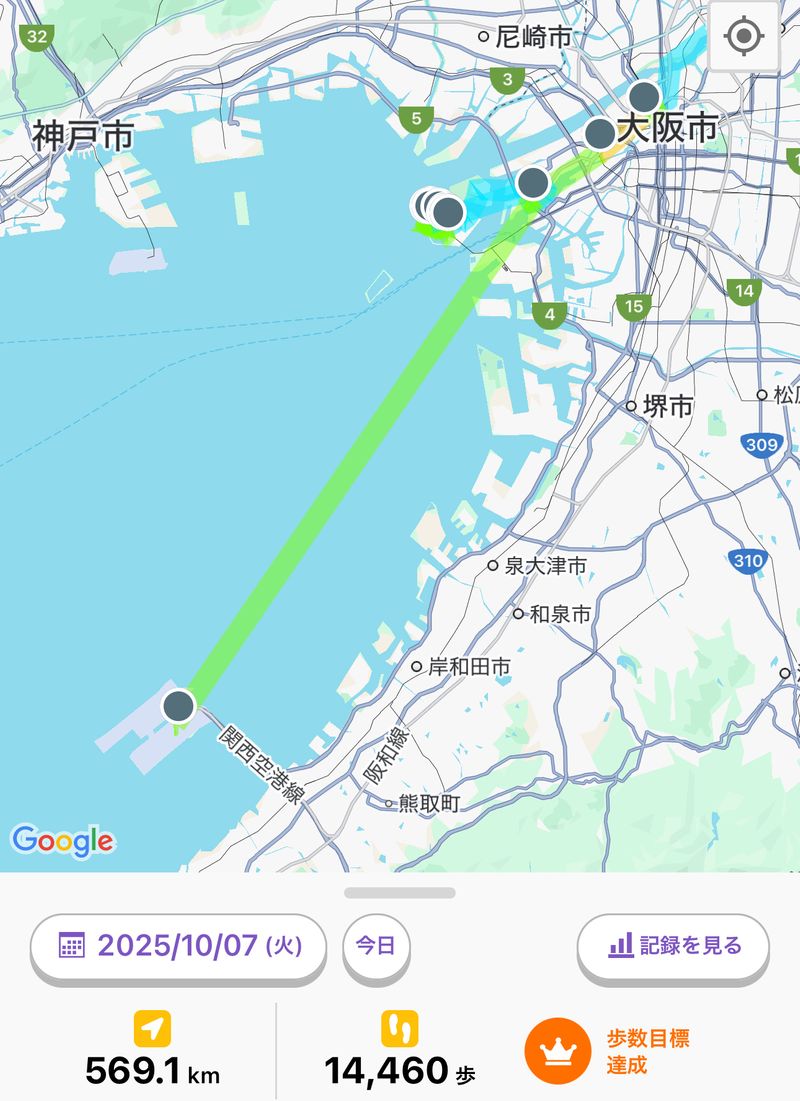Open the date picker showing 2025/10/07

coord(179,945)
